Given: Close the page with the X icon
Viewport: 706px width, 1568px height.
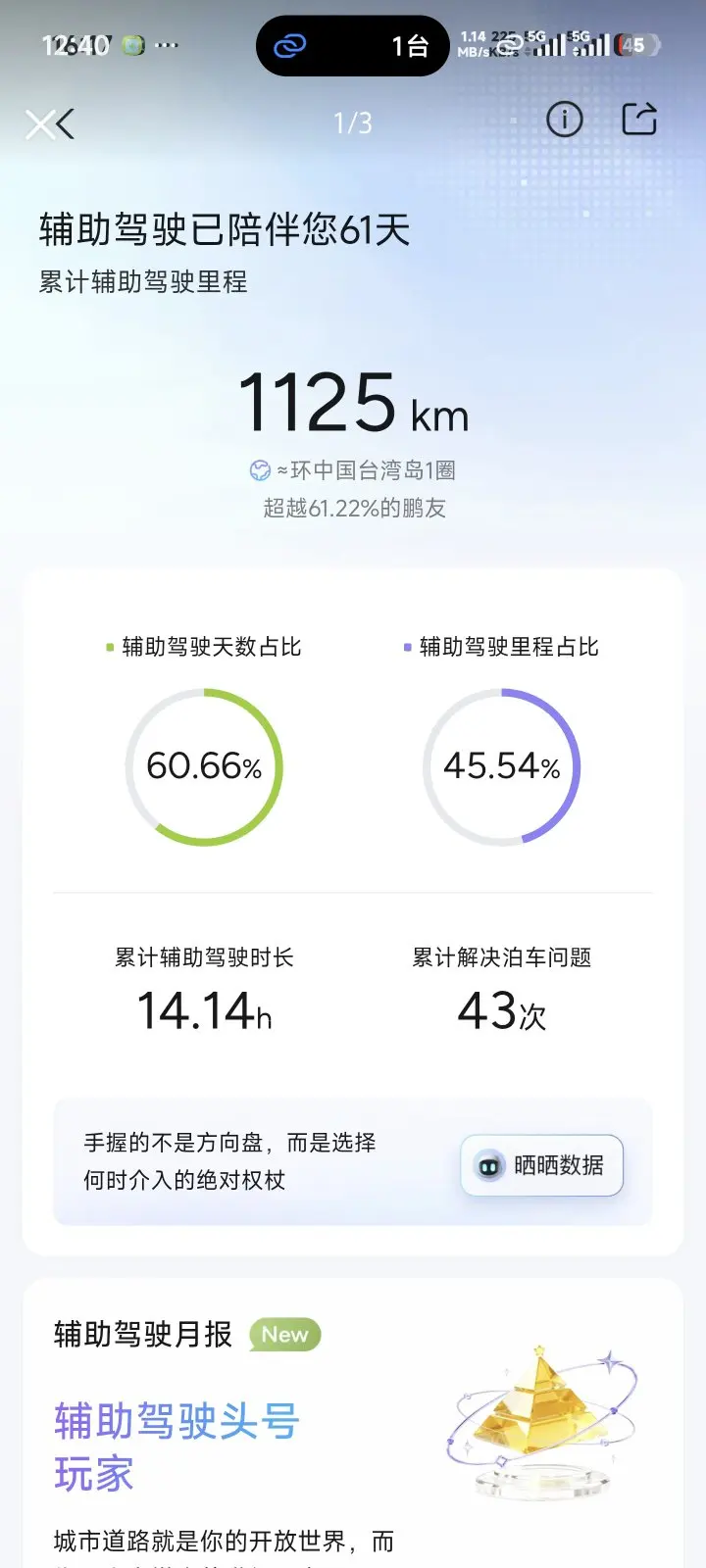Looking at the screenshot, I should tap(39, 124).
